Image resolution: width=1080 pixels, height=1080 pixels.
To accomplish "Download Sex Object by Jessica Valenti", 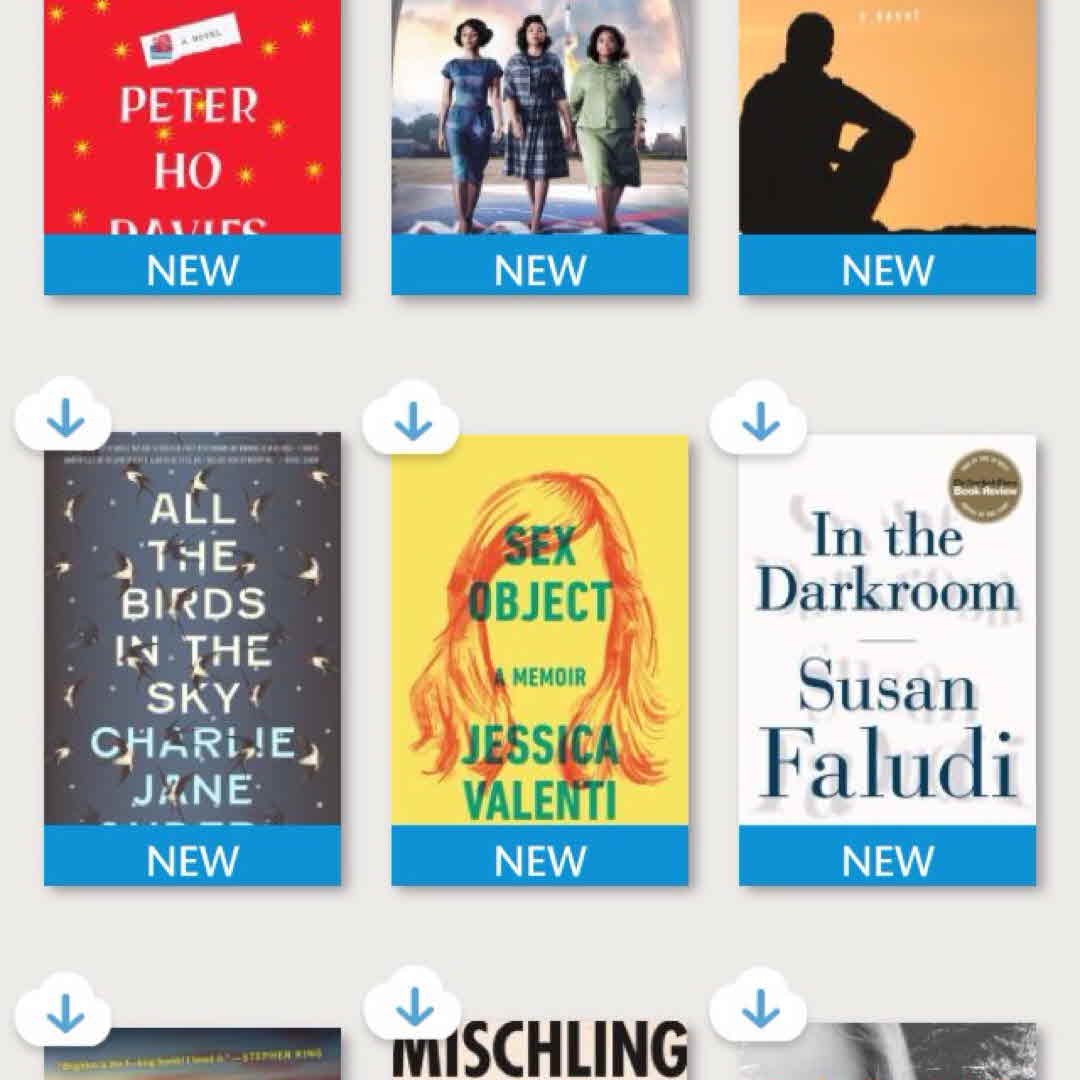I will click(412, 422).
